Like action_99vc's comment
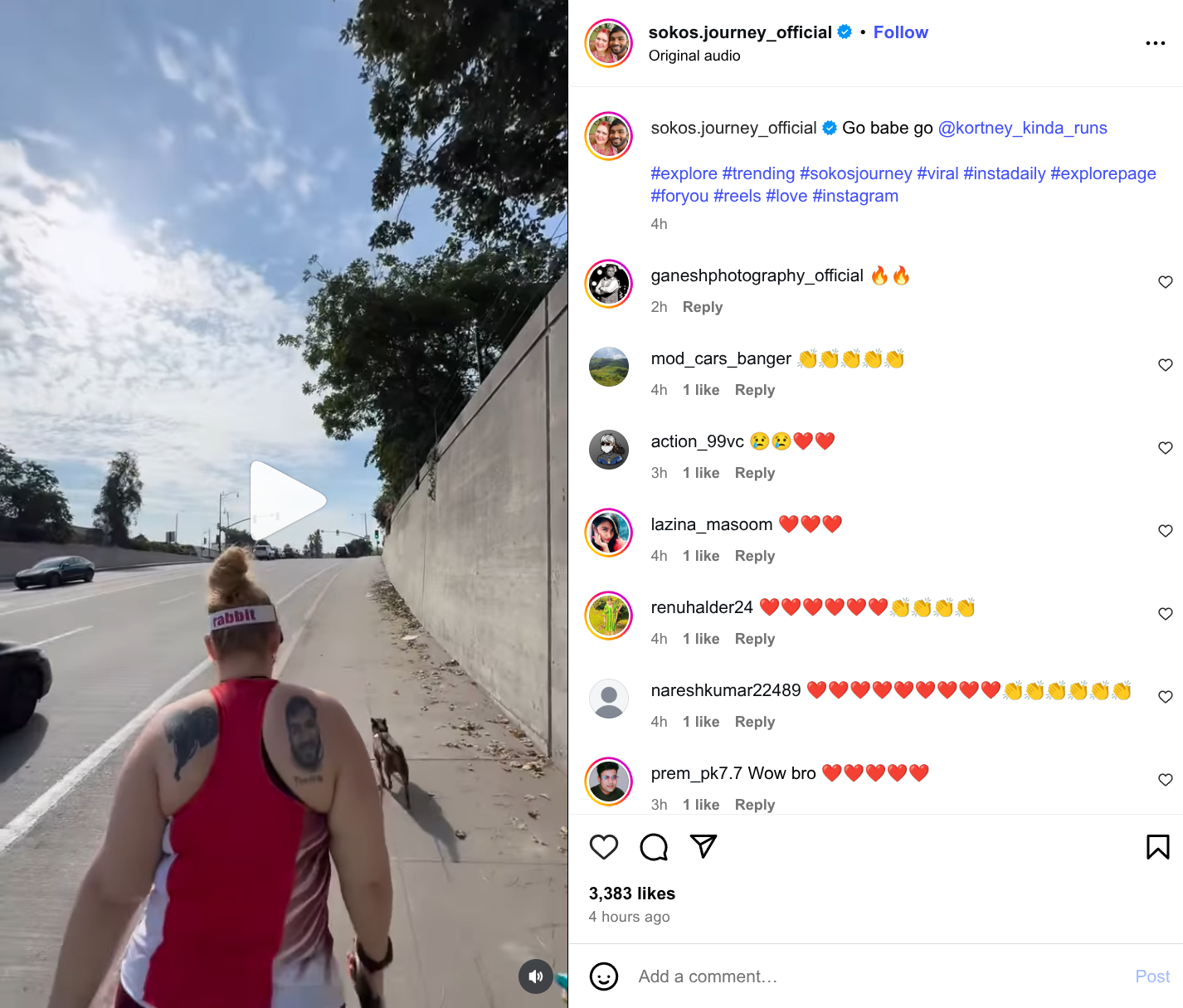Screen dimensions: 1183x1008 pyautogui.click(x=1165, y=448)
